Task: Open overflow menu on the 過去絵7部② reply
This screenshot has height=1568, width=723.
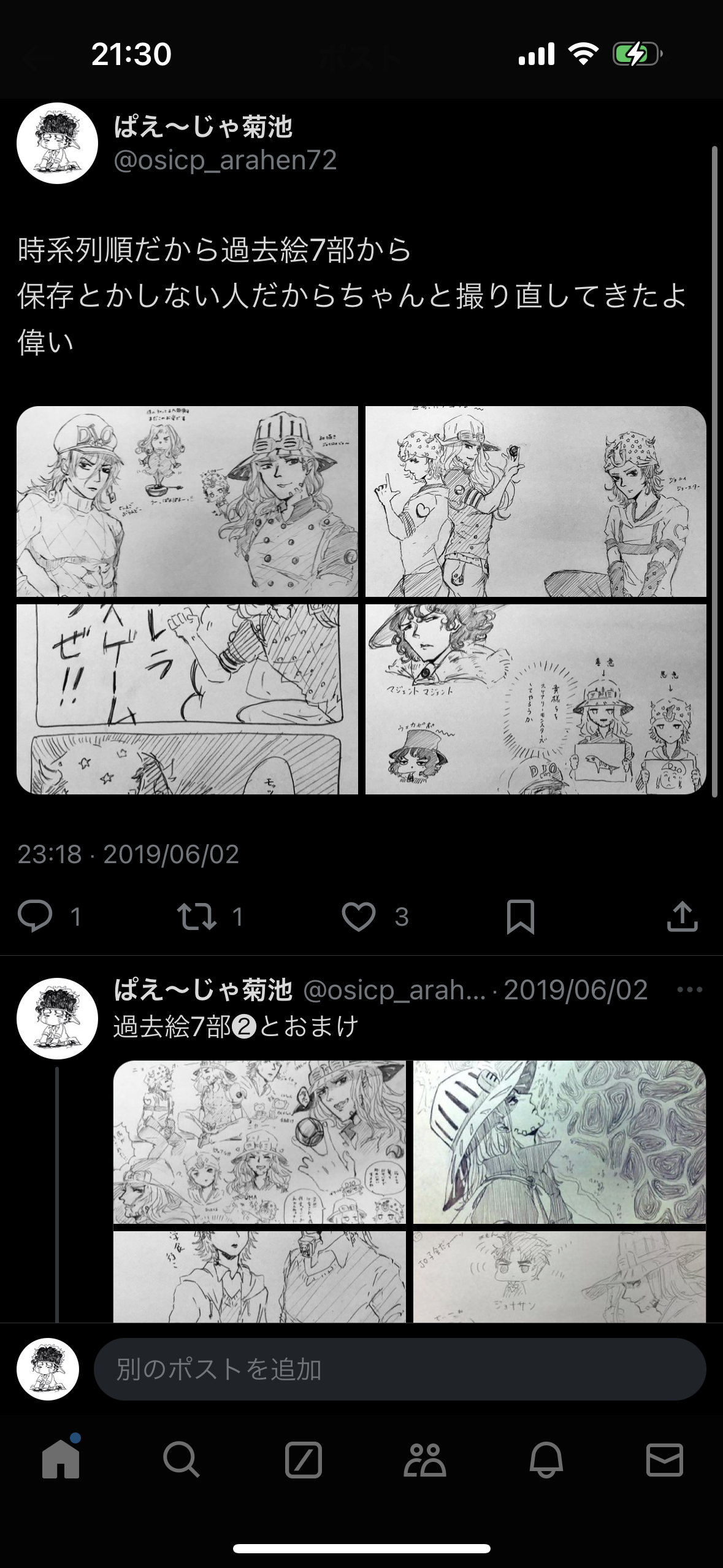Action: 689,990
